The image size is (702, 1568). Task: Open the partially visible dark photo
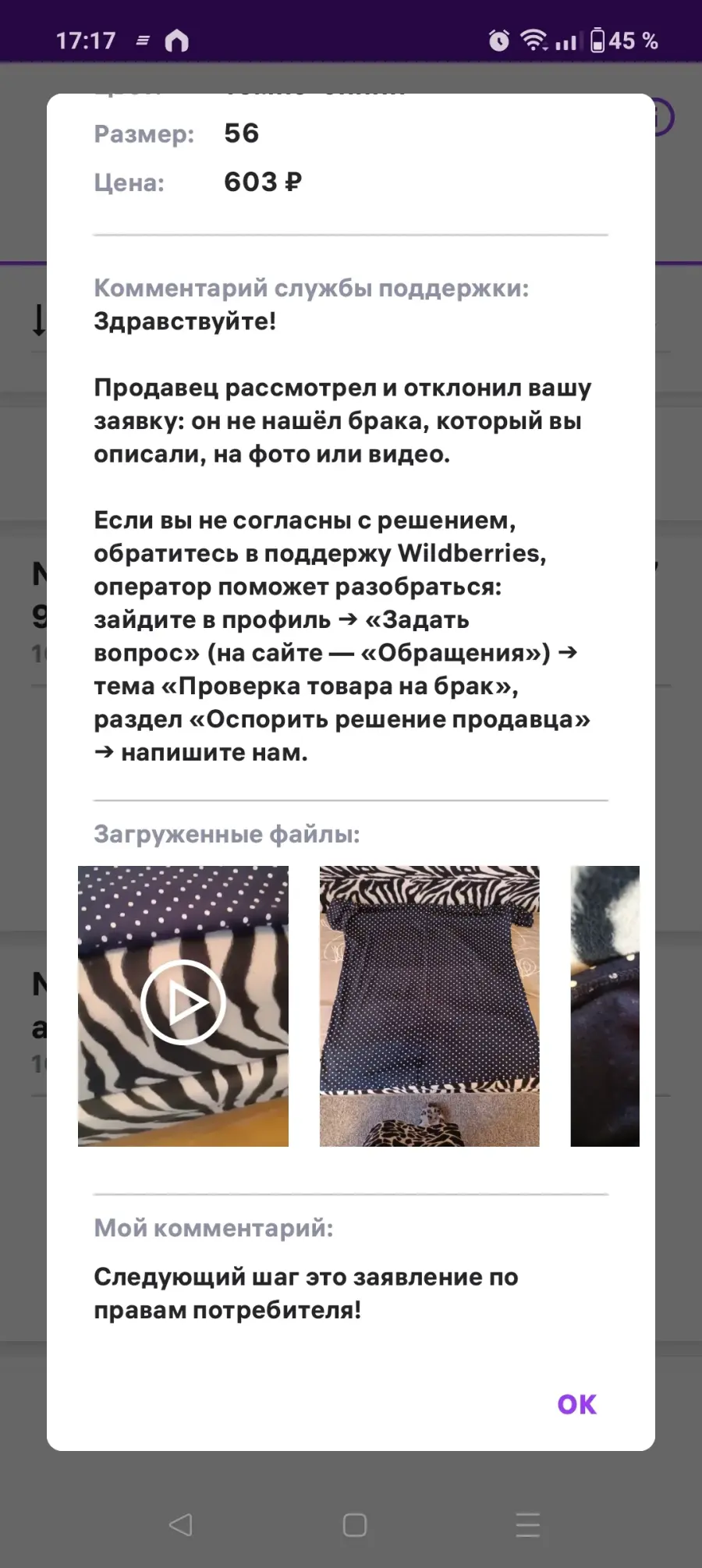pos(605,1006)
